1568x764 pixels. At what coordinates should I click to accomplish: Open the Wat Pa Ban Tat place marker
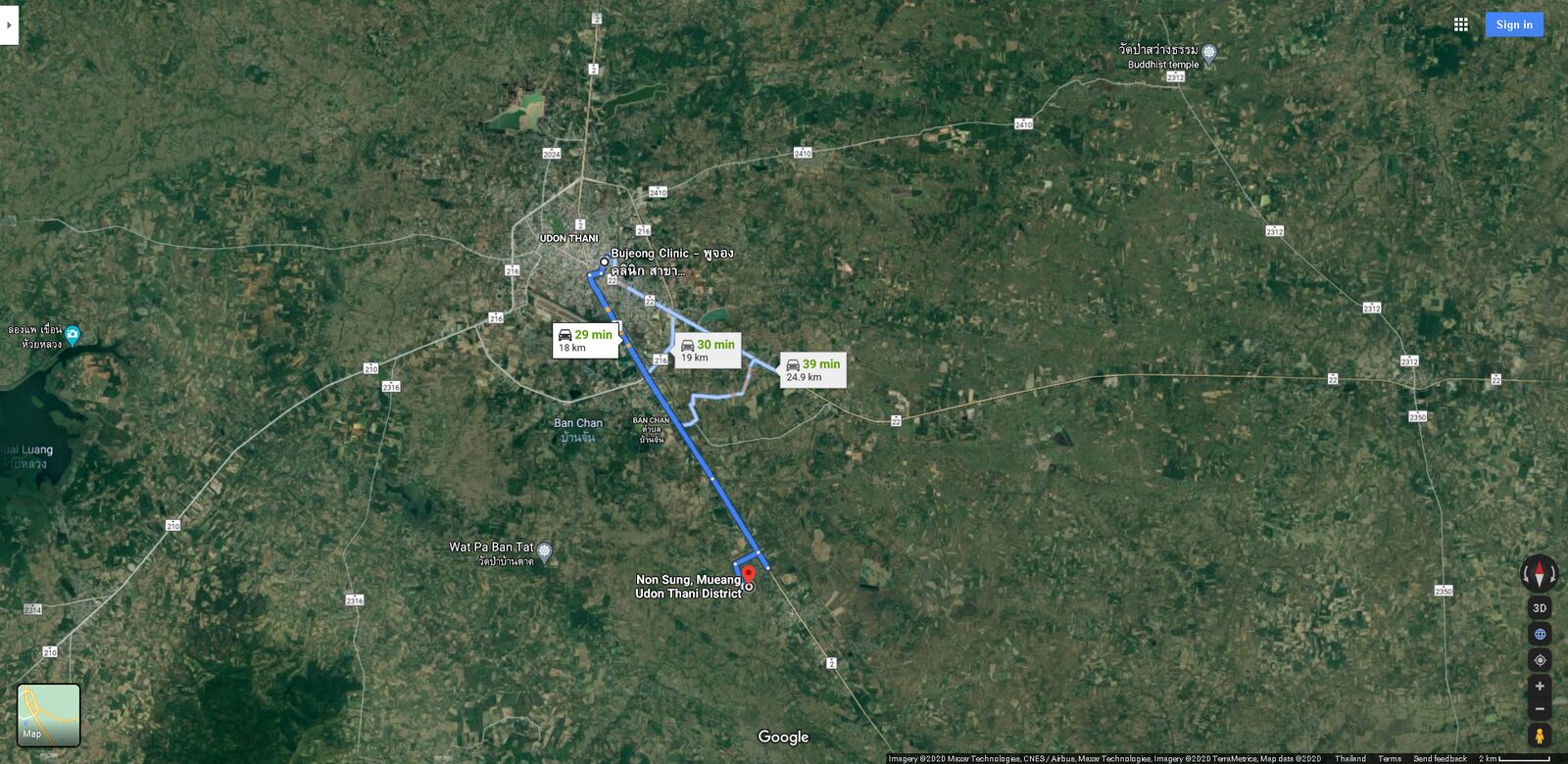[545, 551]
